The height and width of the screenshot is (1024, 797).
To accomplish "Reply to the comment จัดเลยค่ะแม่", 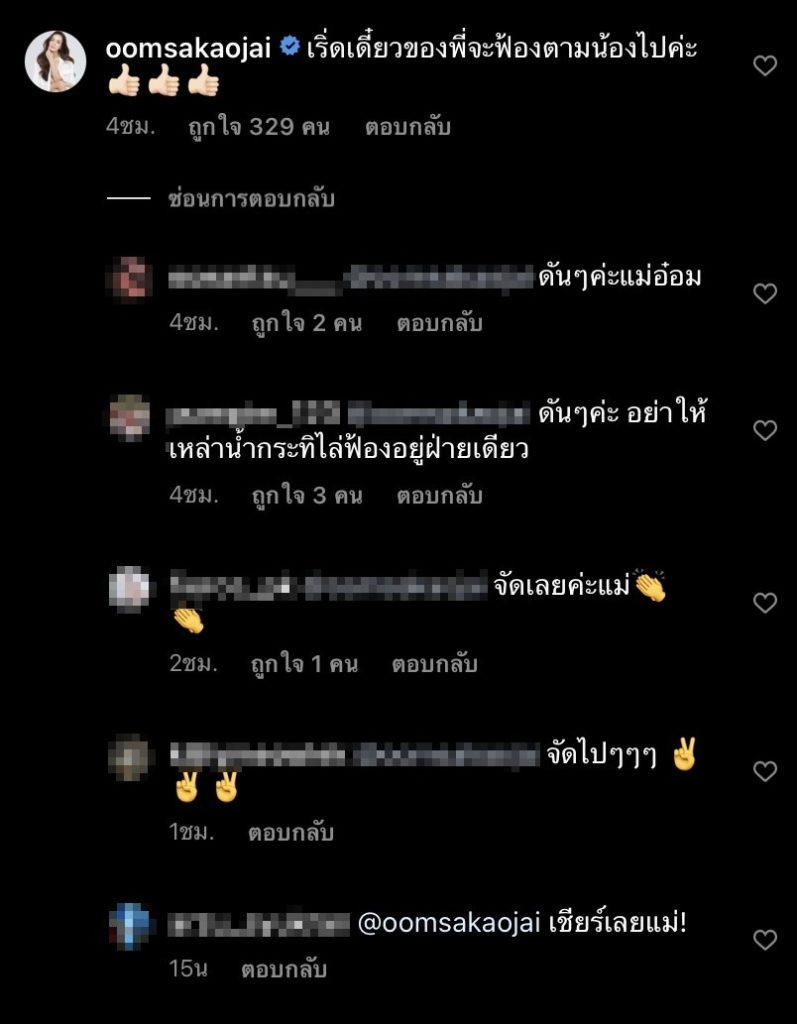I will click(434, 663).
